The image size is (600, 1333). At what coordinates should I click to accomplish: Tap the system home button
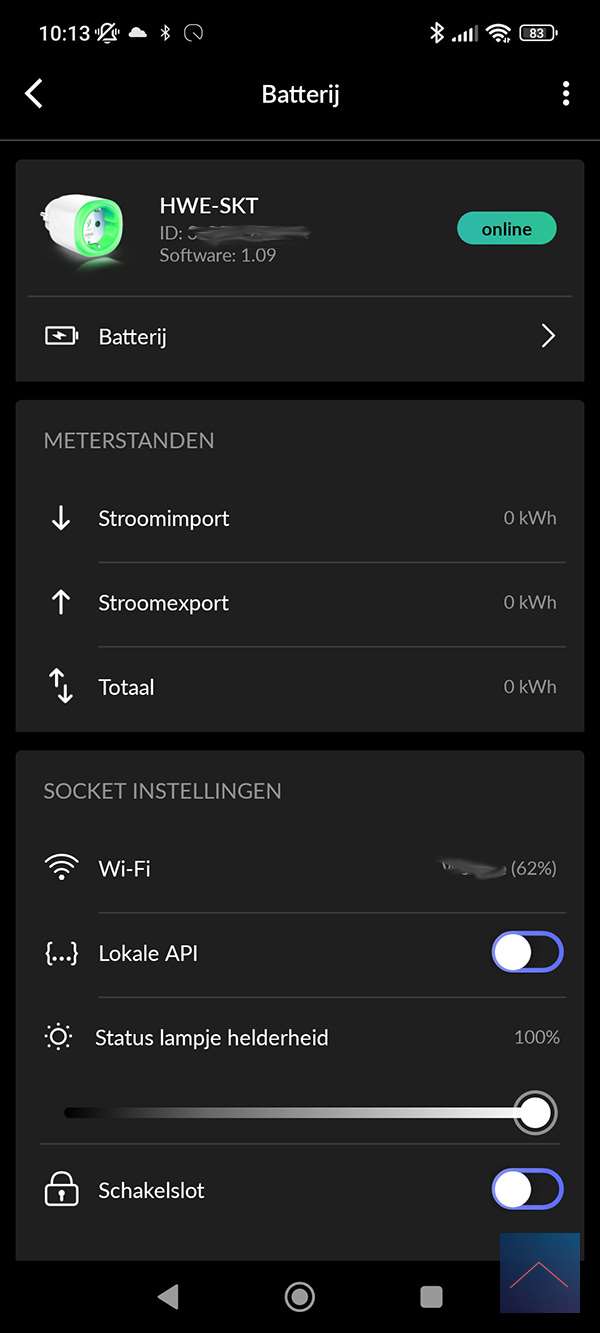(x=300, y=1297)
